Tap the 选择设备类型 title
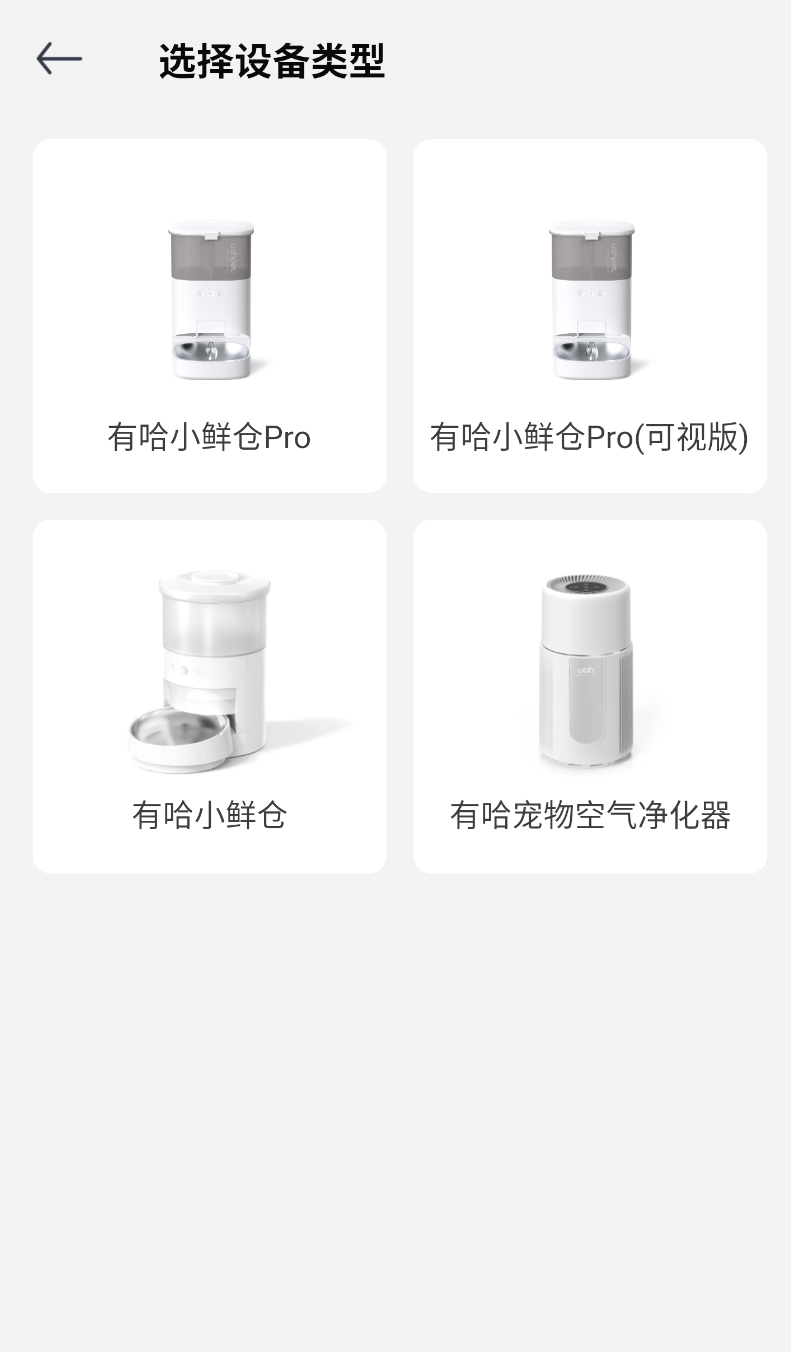The width and height of the screenshot is (791, 1352). (x=271, y=62)
